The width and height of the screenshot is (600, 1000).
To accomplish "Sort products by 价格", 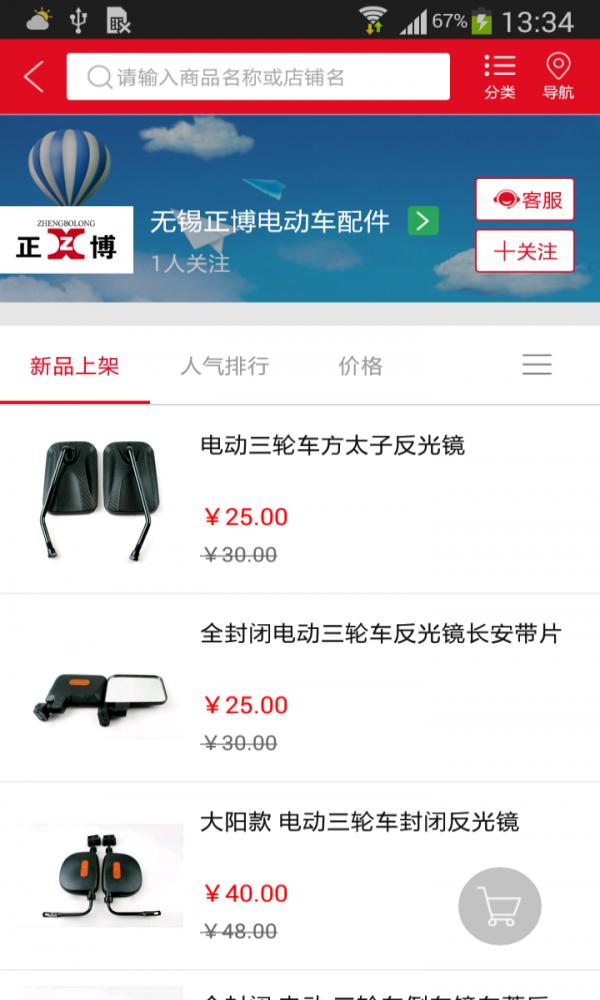I will tap(361, 366).
